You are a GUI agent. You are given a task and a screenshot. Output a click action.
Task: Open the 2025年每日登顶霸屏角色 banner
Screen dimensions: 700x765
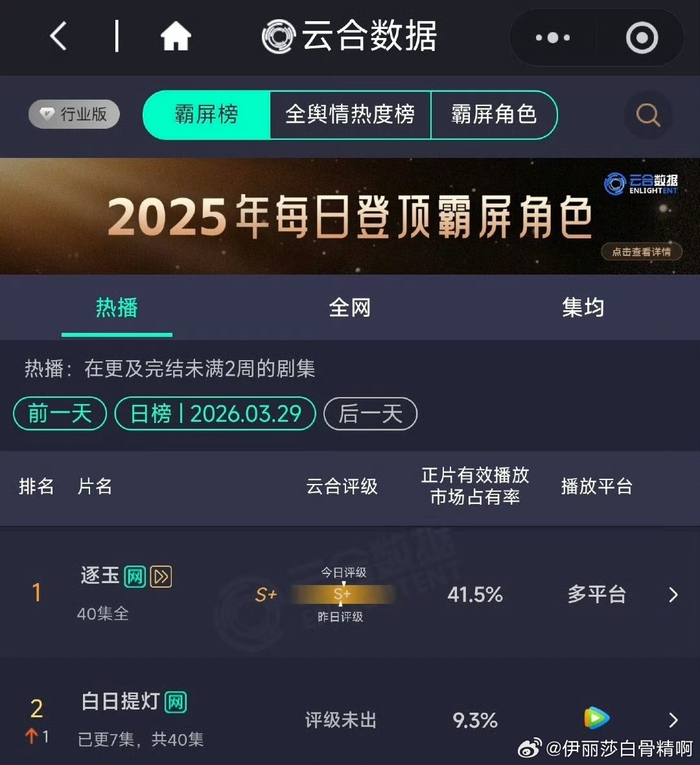tap(349, 217)
